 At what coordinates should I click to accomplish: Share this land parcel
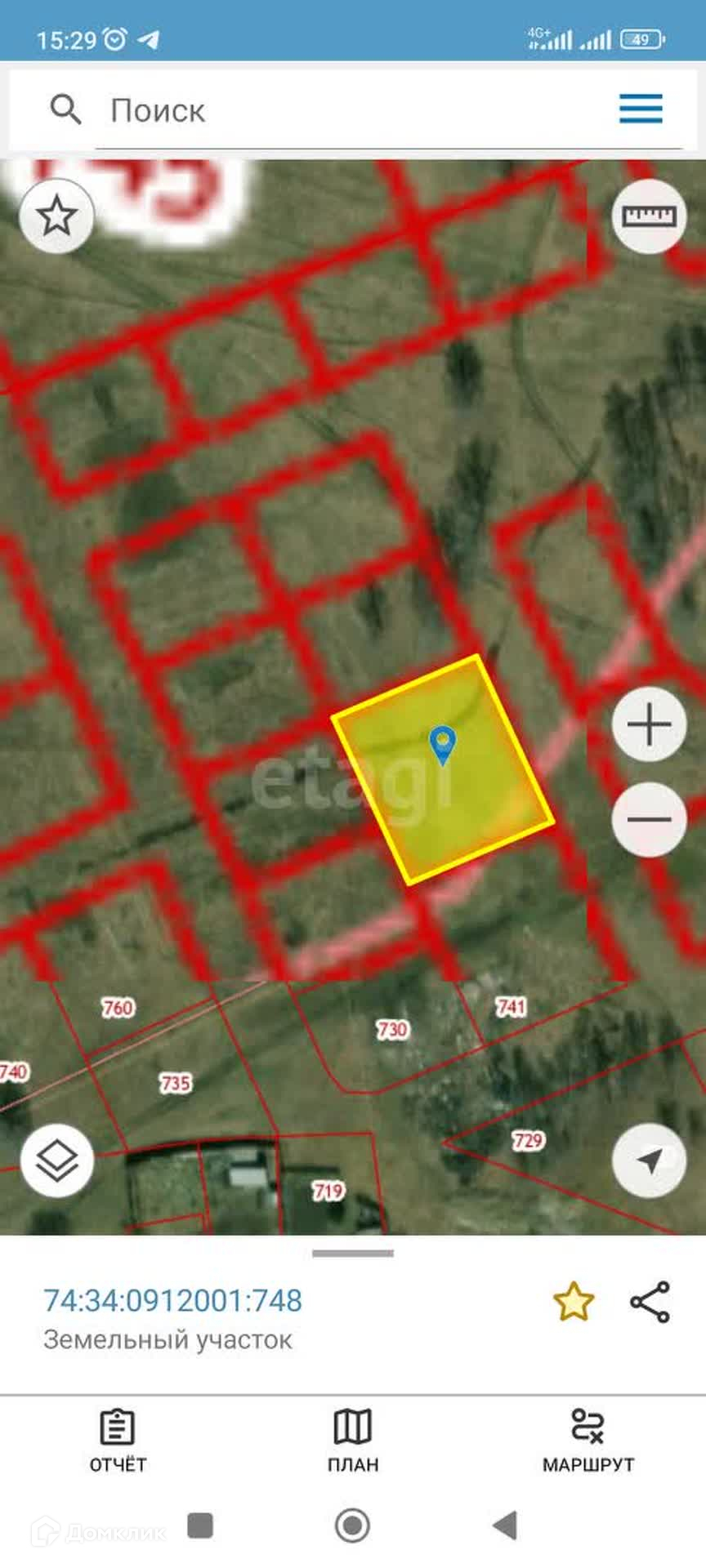(650, 1302)
